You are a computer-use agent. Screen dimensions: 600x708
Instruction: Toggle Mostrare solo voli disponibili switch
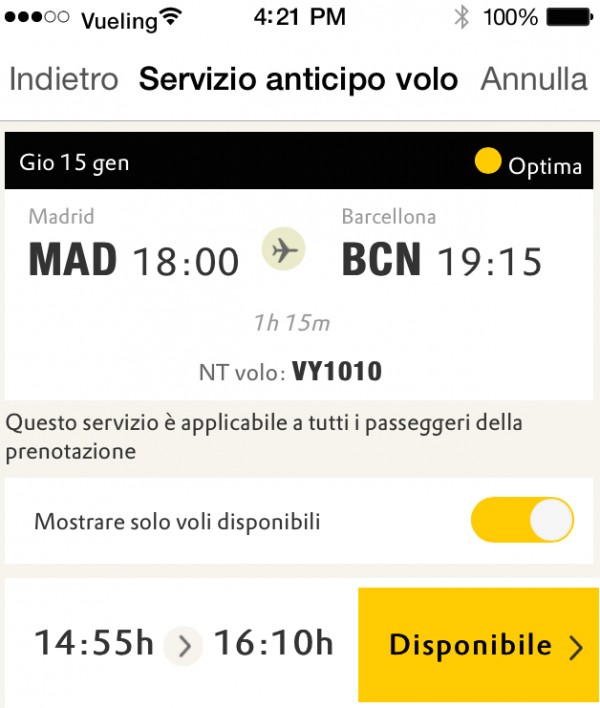[x=521, y=521]
